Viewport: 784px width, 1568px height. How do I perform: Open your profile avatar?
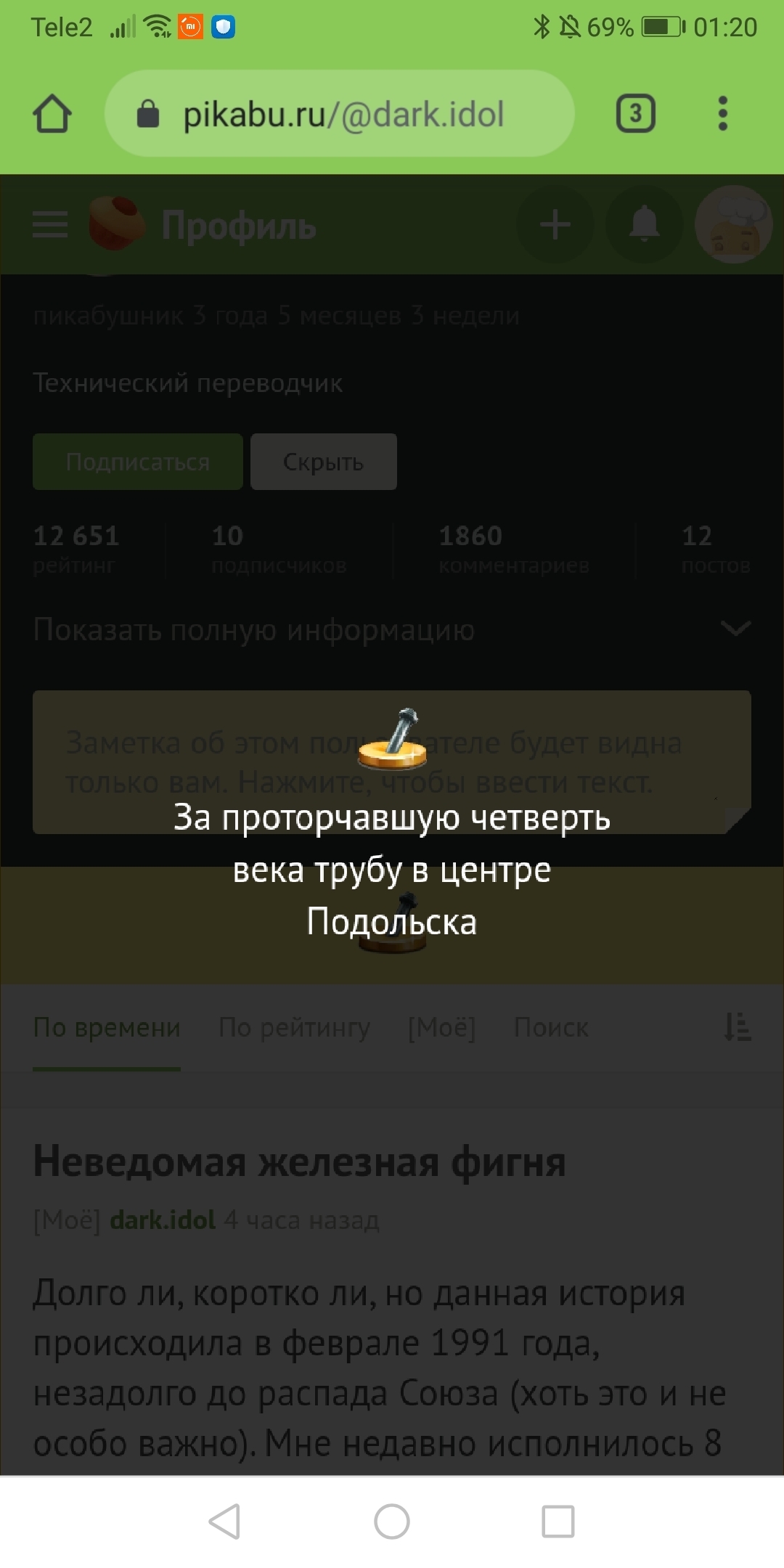click(x=733, y=224)
